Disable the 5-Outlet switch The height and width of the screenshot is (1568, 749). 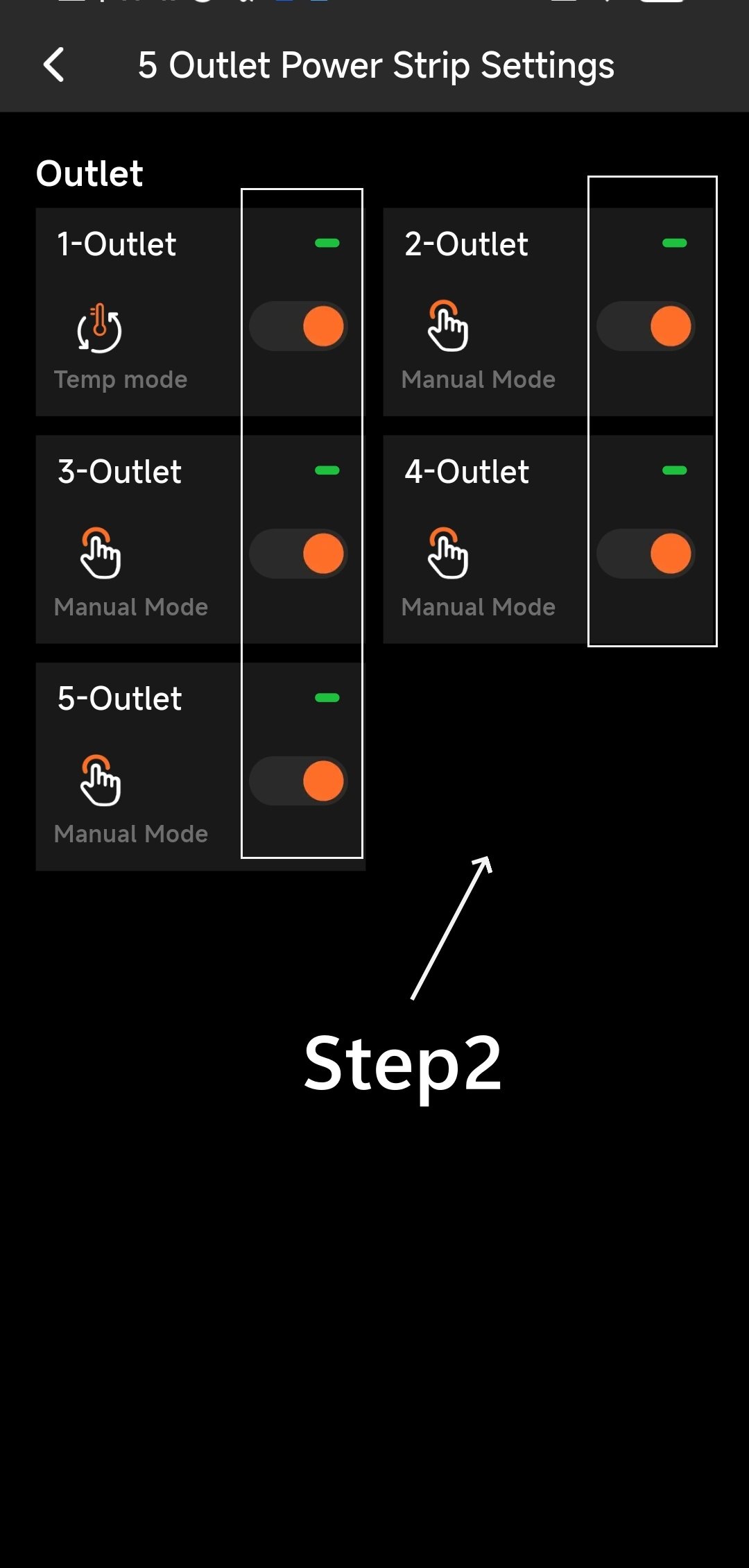298,781
